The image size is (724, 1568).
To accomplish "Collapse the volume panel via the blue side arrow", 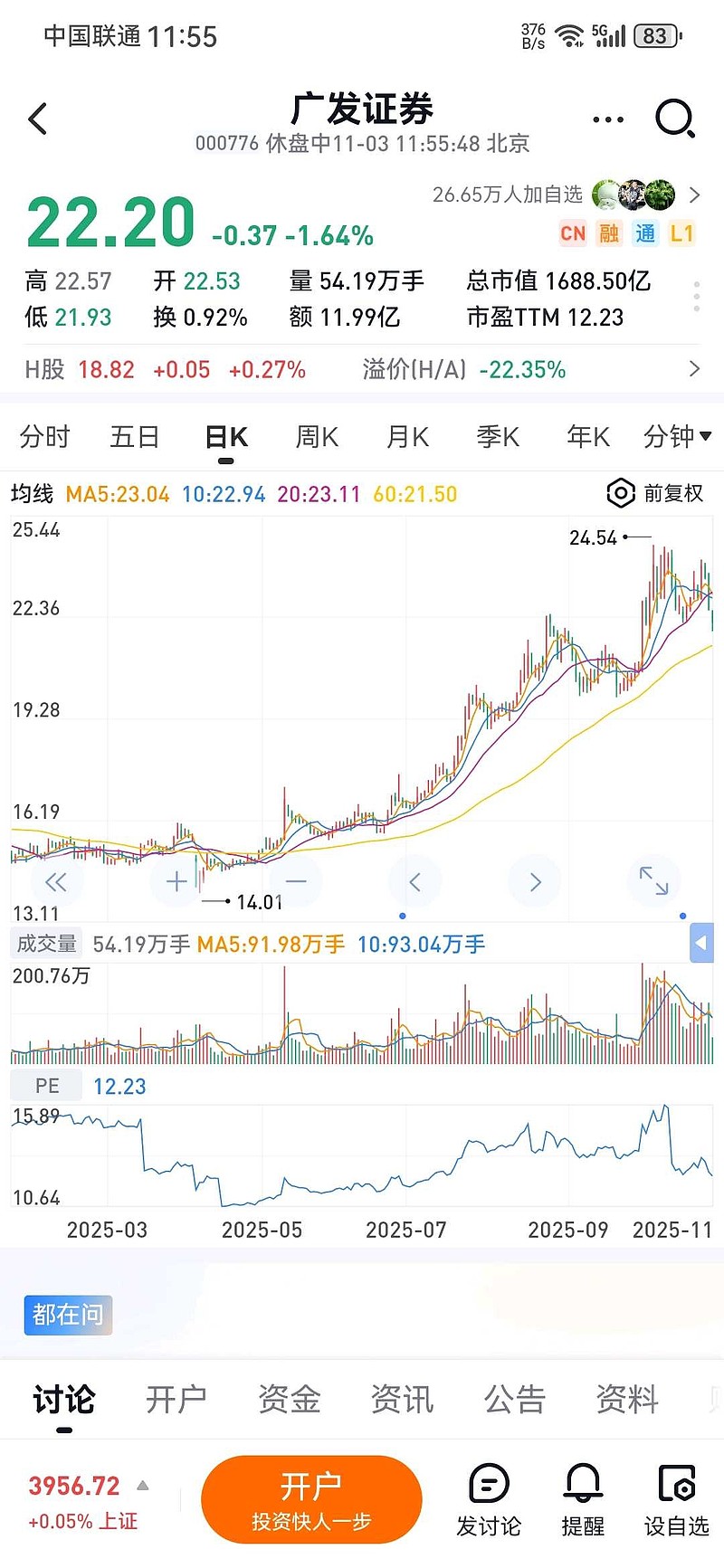I will 701,943.
